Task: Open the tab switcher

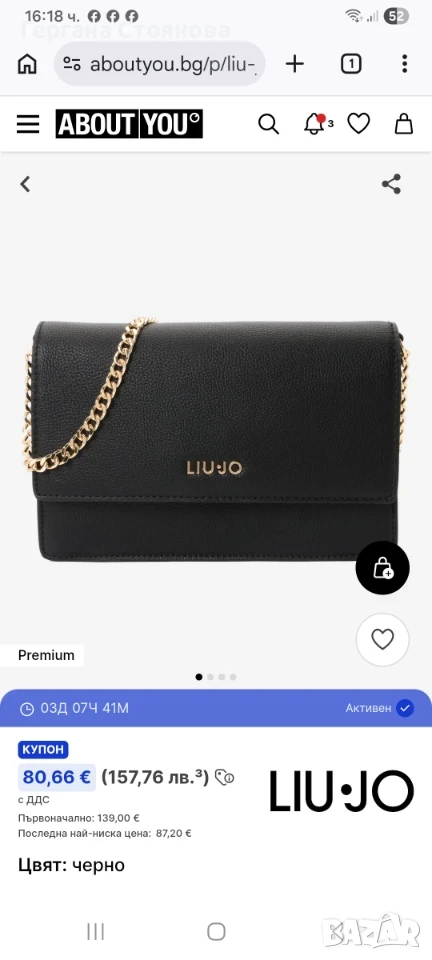Action: click(351, 64)
